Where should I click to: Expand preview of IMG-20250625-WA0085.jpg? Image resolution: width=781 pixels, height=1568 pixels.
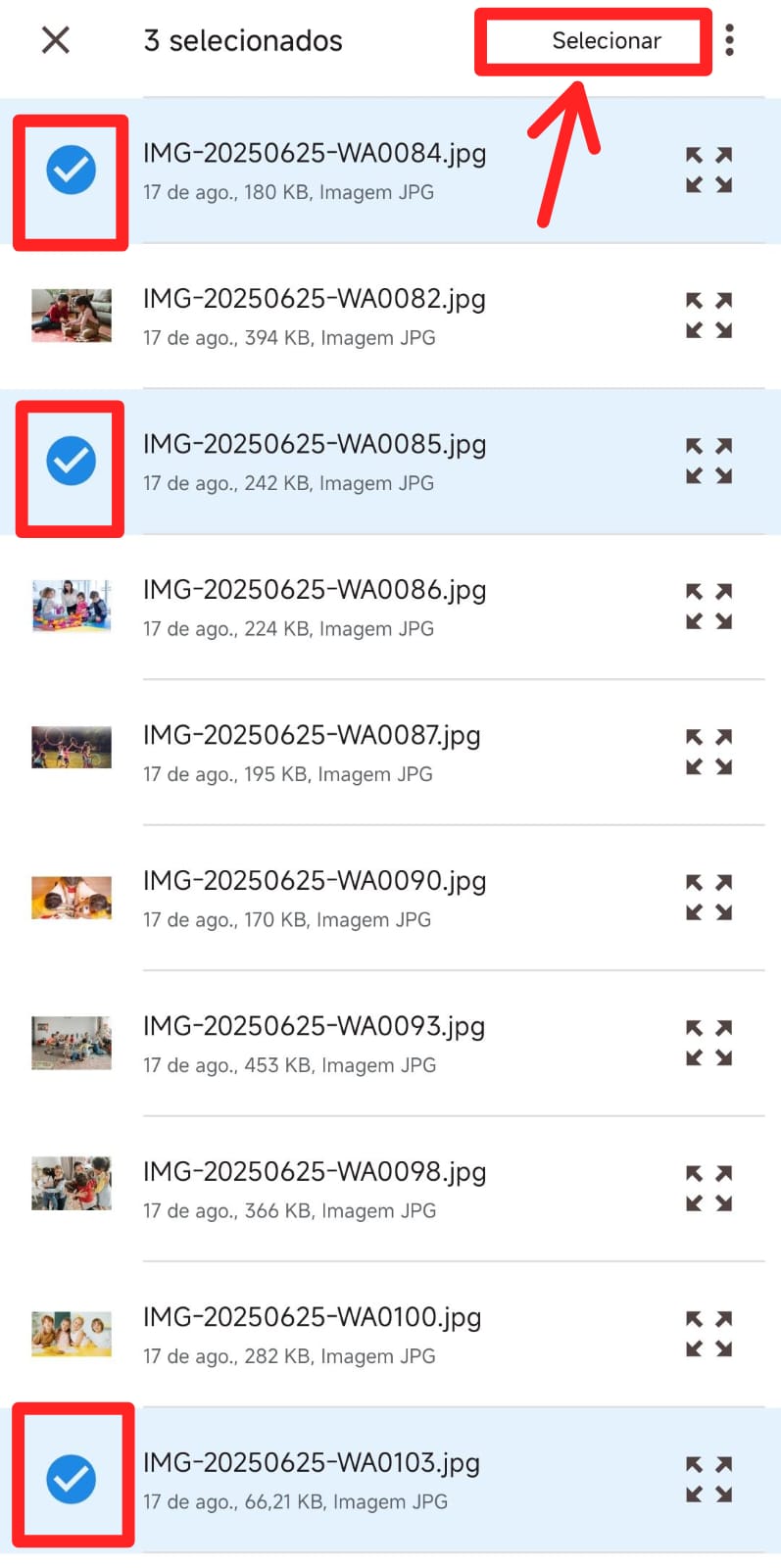click(708, 461)
